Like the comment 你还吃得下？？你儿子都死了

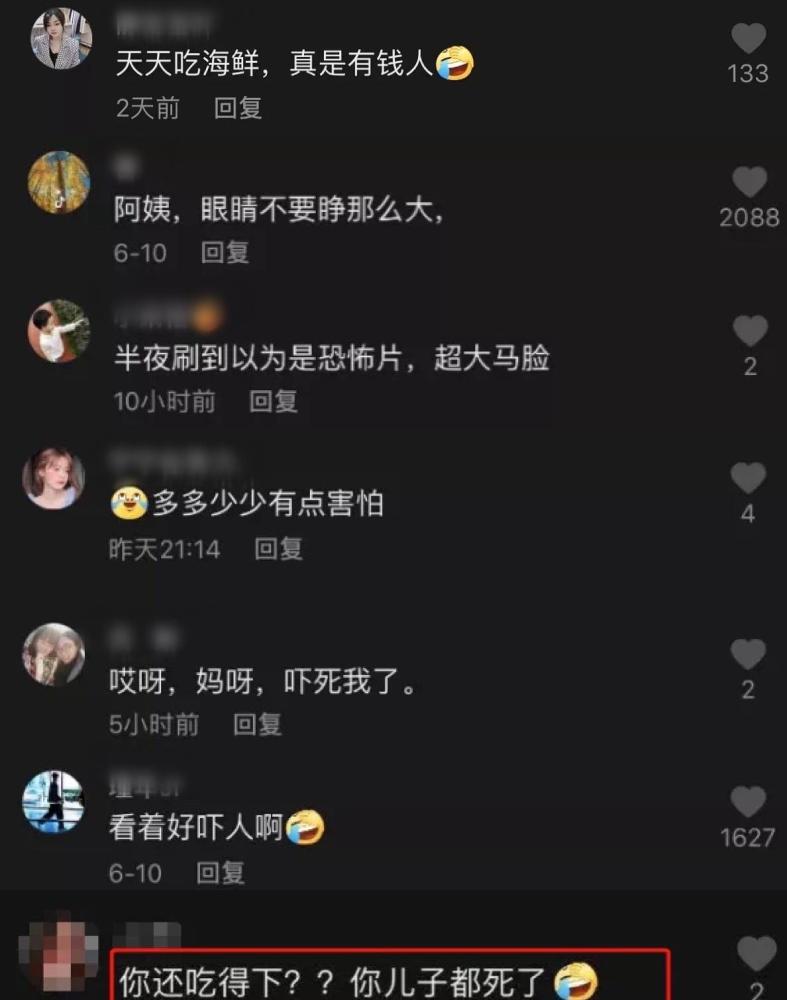click(x=756, y=954)
